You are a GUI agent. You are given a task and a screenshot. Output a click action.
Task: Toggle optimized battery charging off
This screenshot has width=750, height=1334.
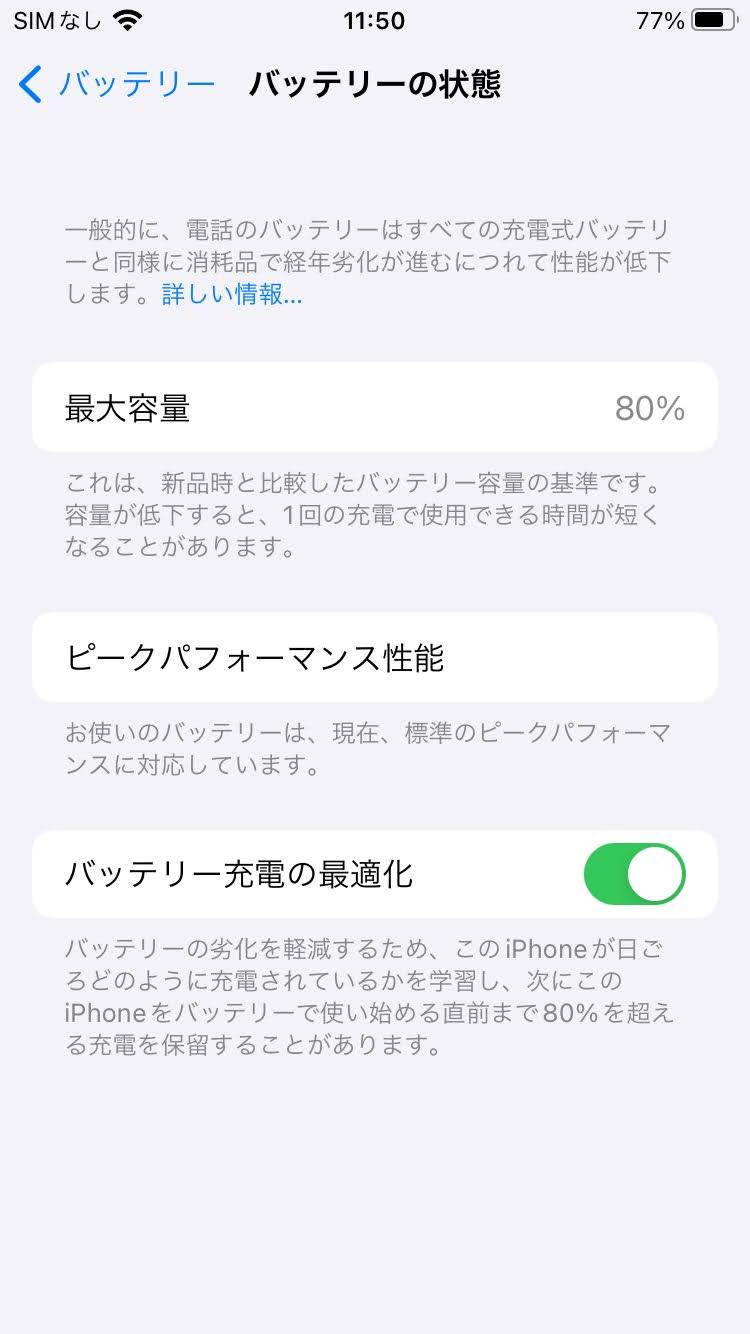[x=635, y=873]
